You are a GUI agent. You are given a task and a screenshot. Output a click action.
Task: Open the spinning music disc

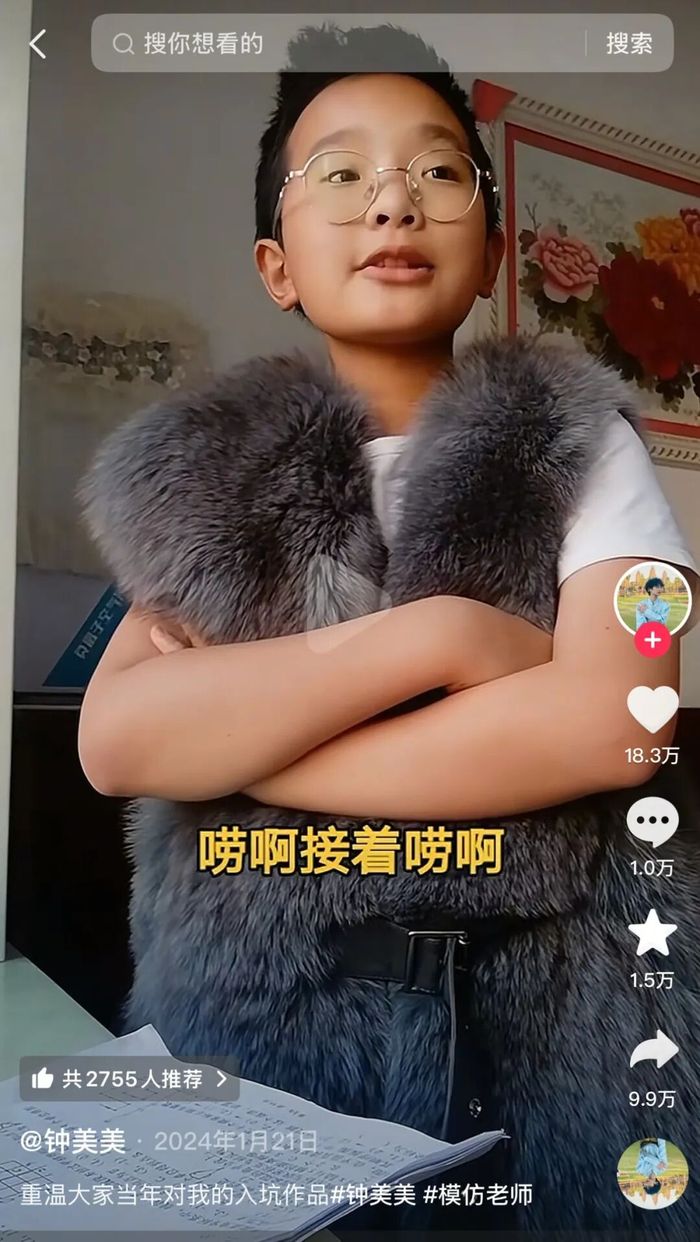(x=652, y=1173)
